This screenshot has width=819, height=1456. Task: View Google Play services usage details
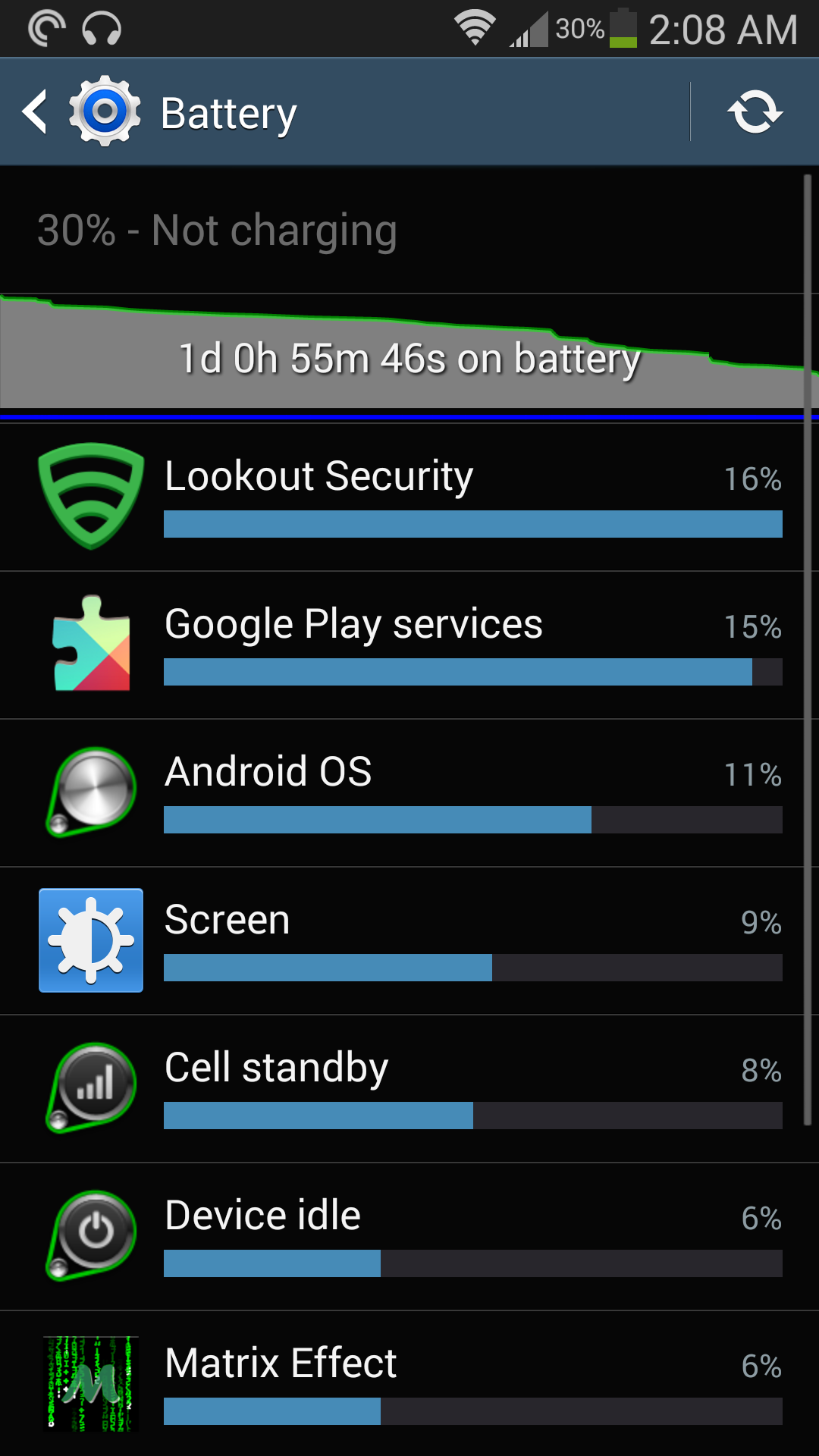click(x=409, y=645)
